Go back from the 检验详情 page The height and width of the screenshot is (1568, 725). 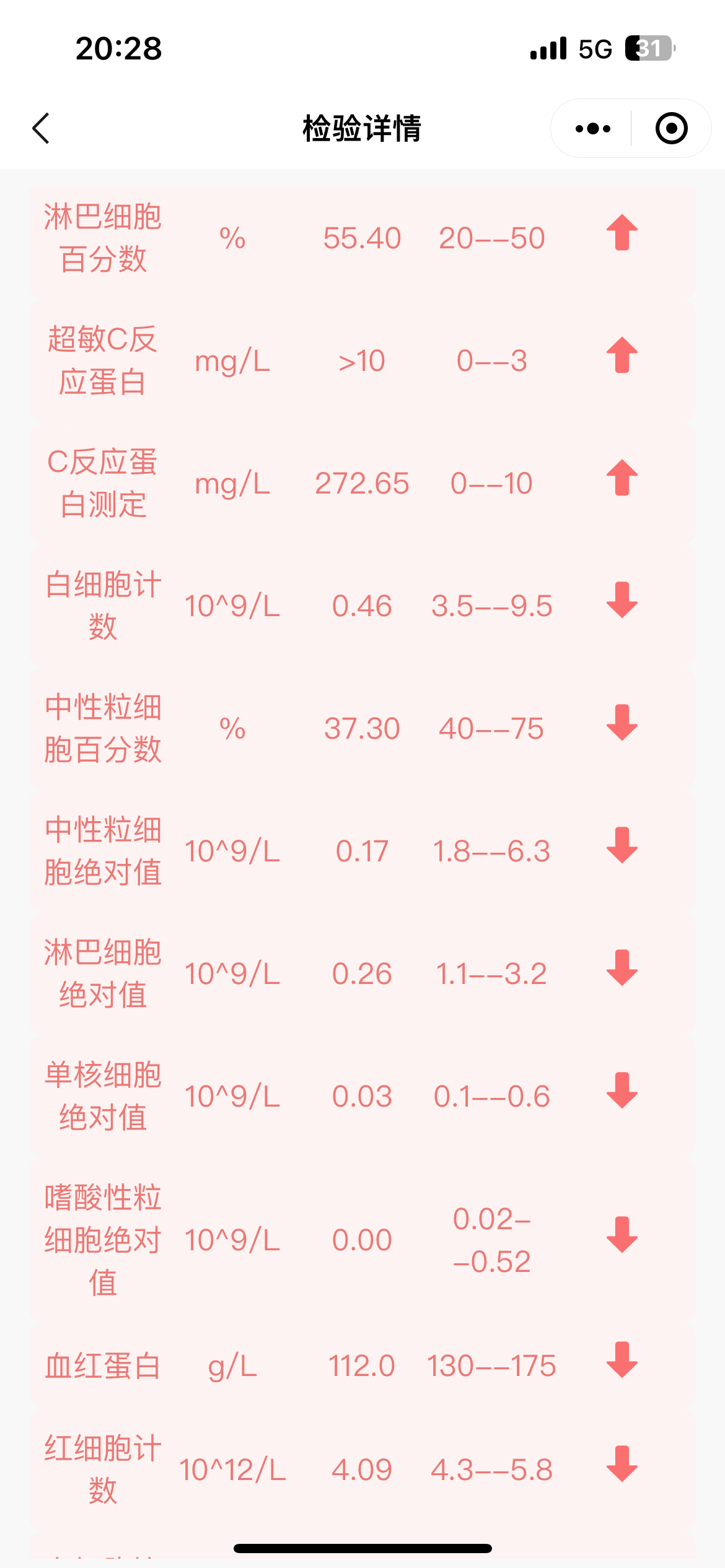click(41, 128)
